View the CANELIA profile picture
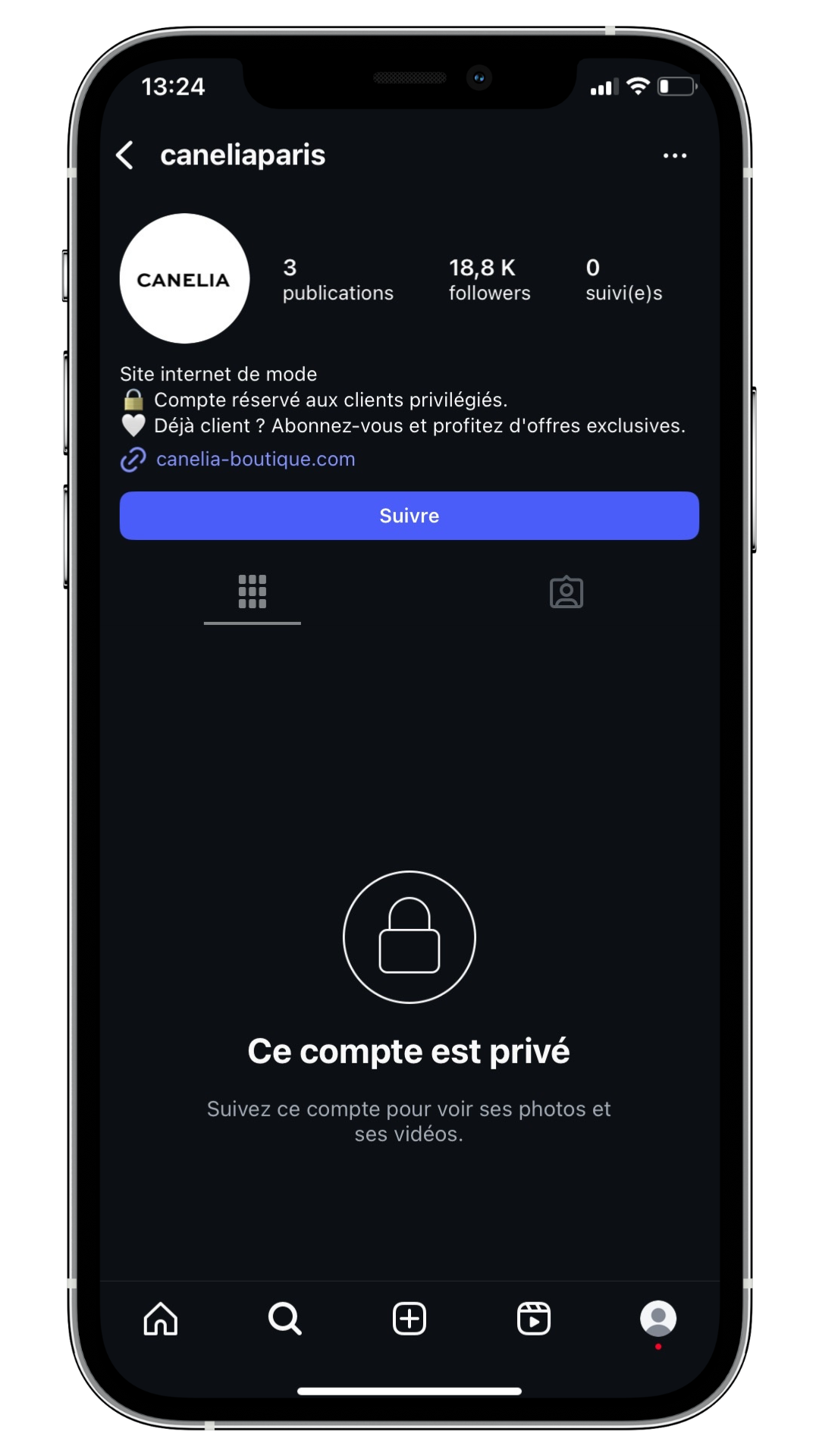This screenshot has height=1456, width=819. 184,278
